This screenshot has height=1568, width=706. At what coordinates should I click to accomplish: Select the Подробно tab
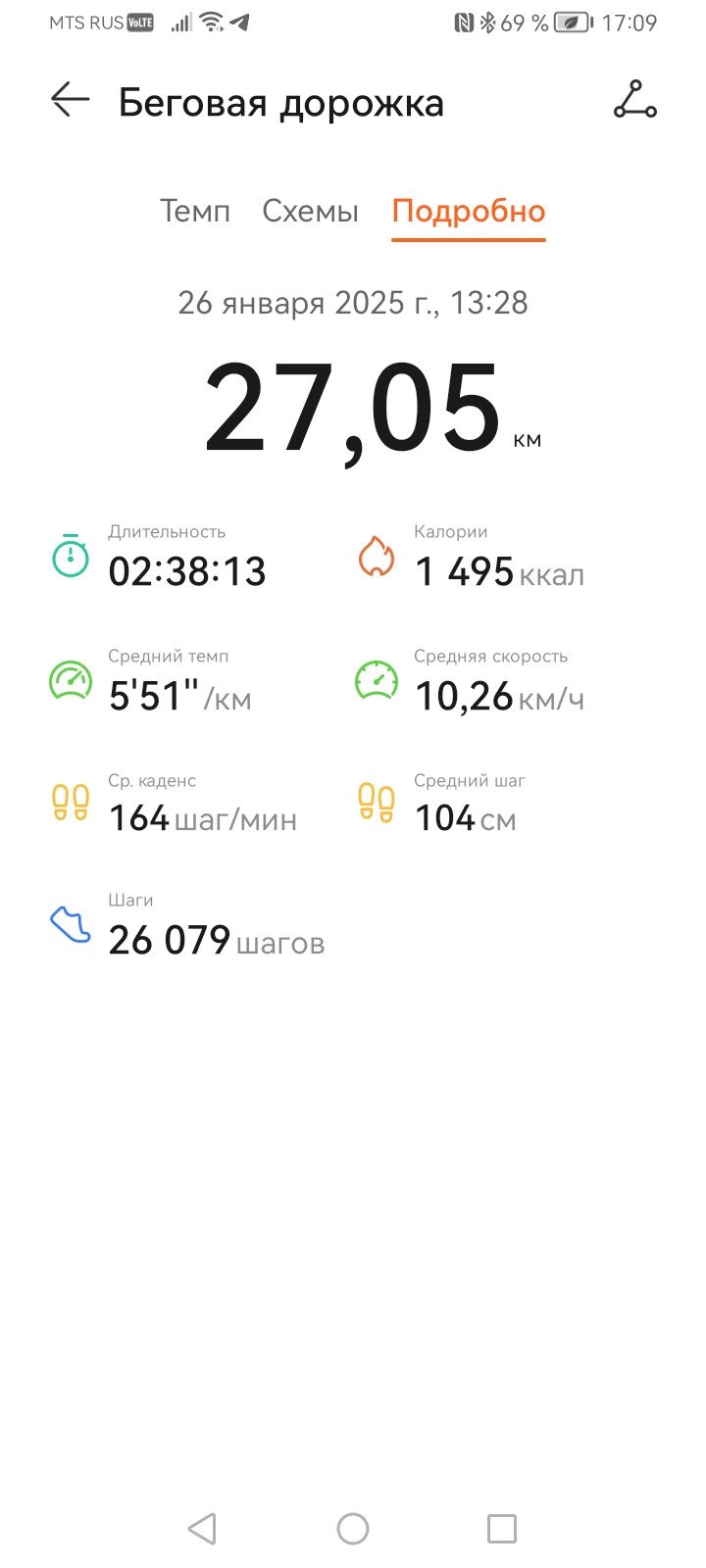point(469,212)
